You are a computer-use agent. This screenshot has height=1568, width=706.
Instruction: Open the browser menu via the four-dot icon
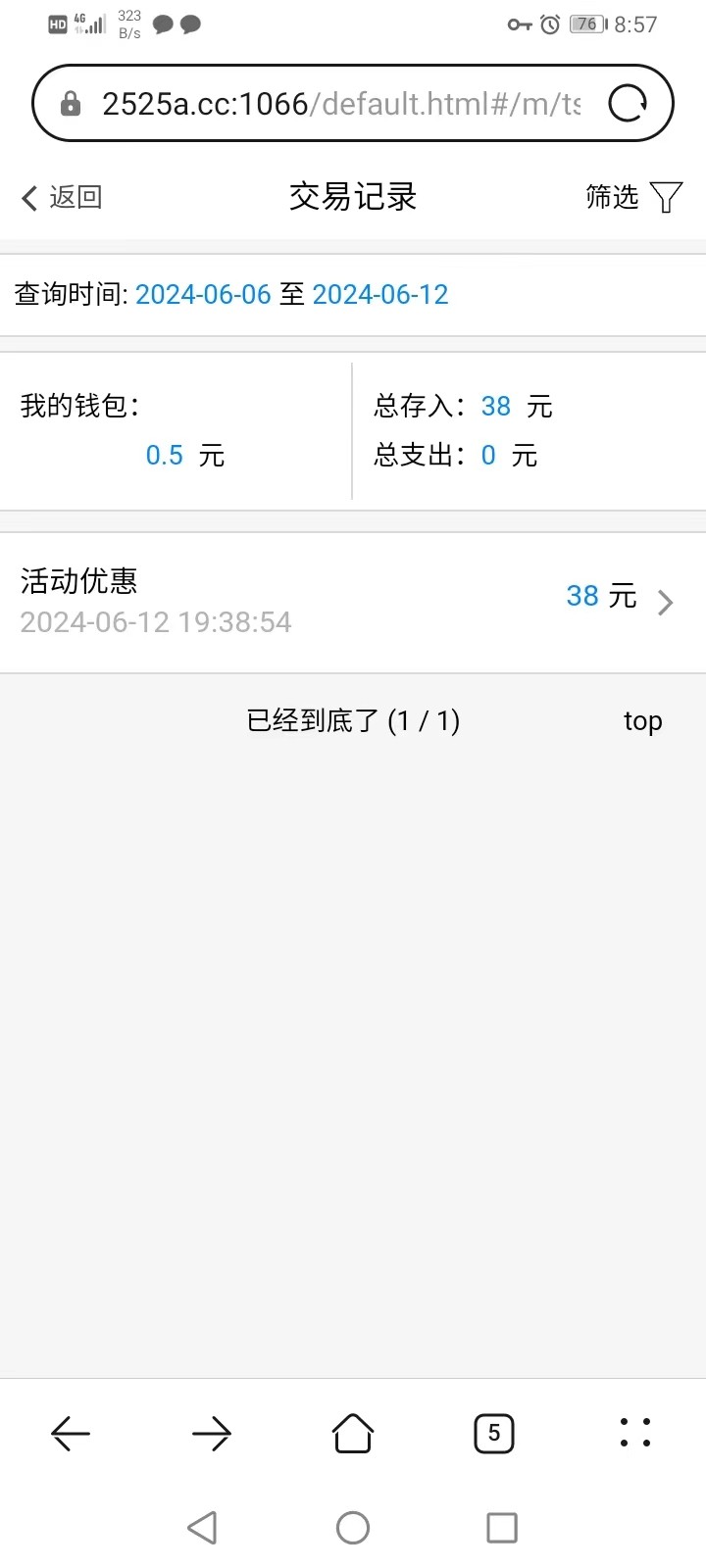[634, 1433]
